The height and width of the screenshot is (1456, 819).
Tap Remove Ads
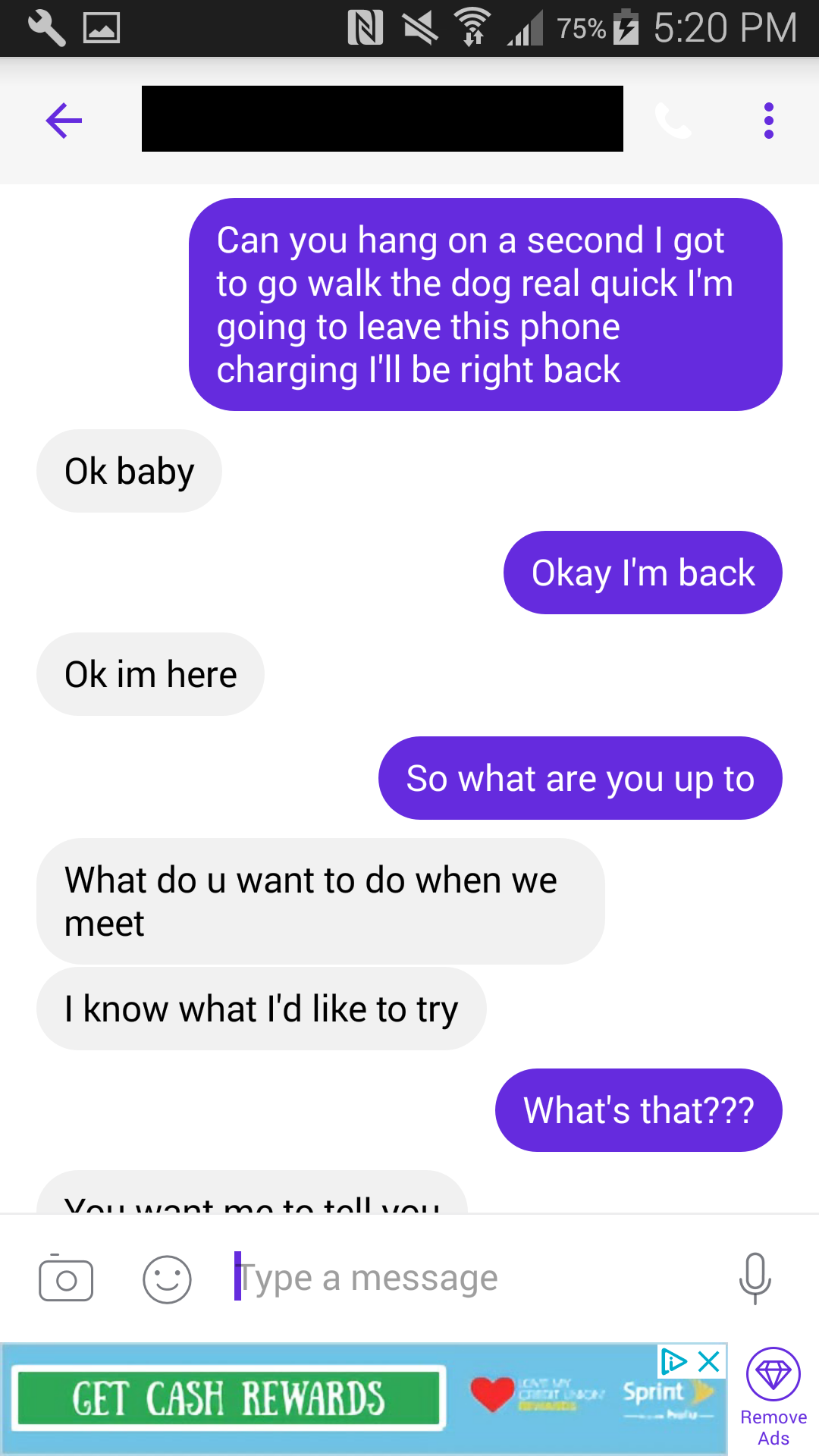773,1397
